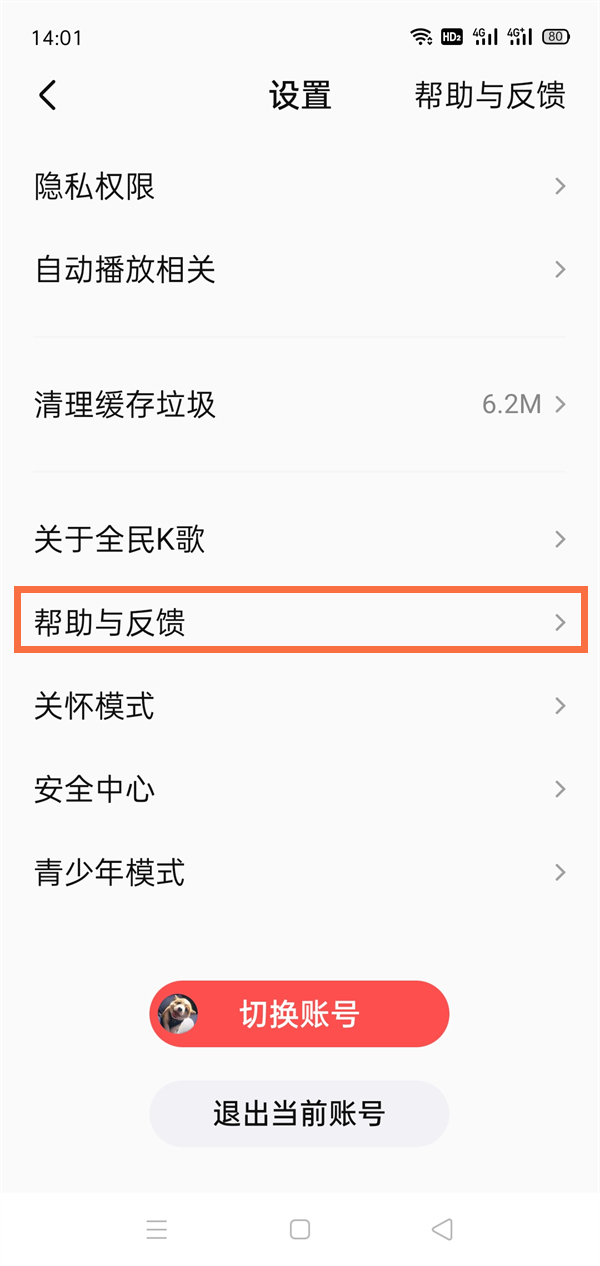Open 隐私权限 settings
Image resolution: width=600 pixels, height=1266 pixels.
[x=300, y=186]
